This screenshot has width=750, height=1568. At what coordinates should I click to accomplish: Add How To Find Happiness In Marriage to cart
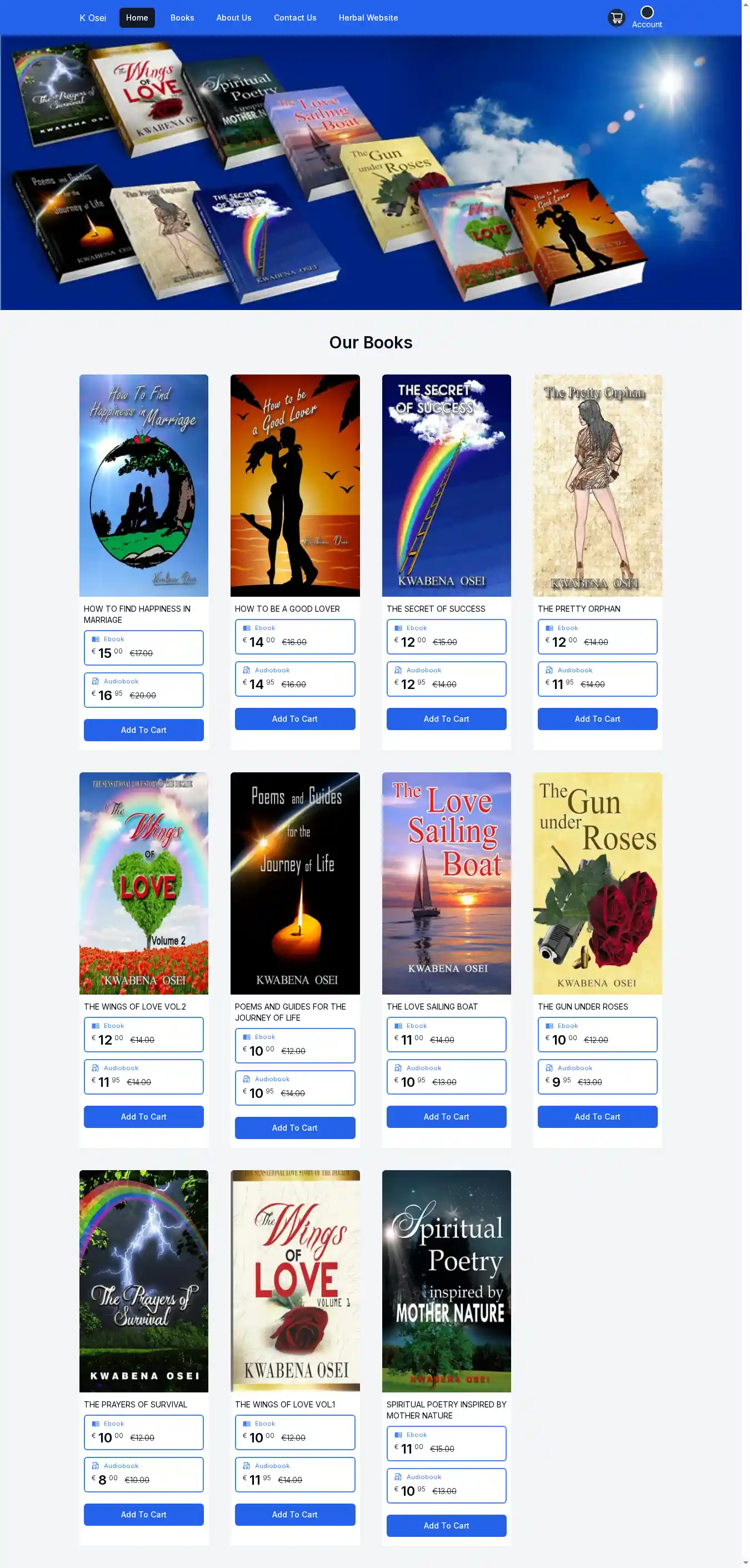(144, 729)
